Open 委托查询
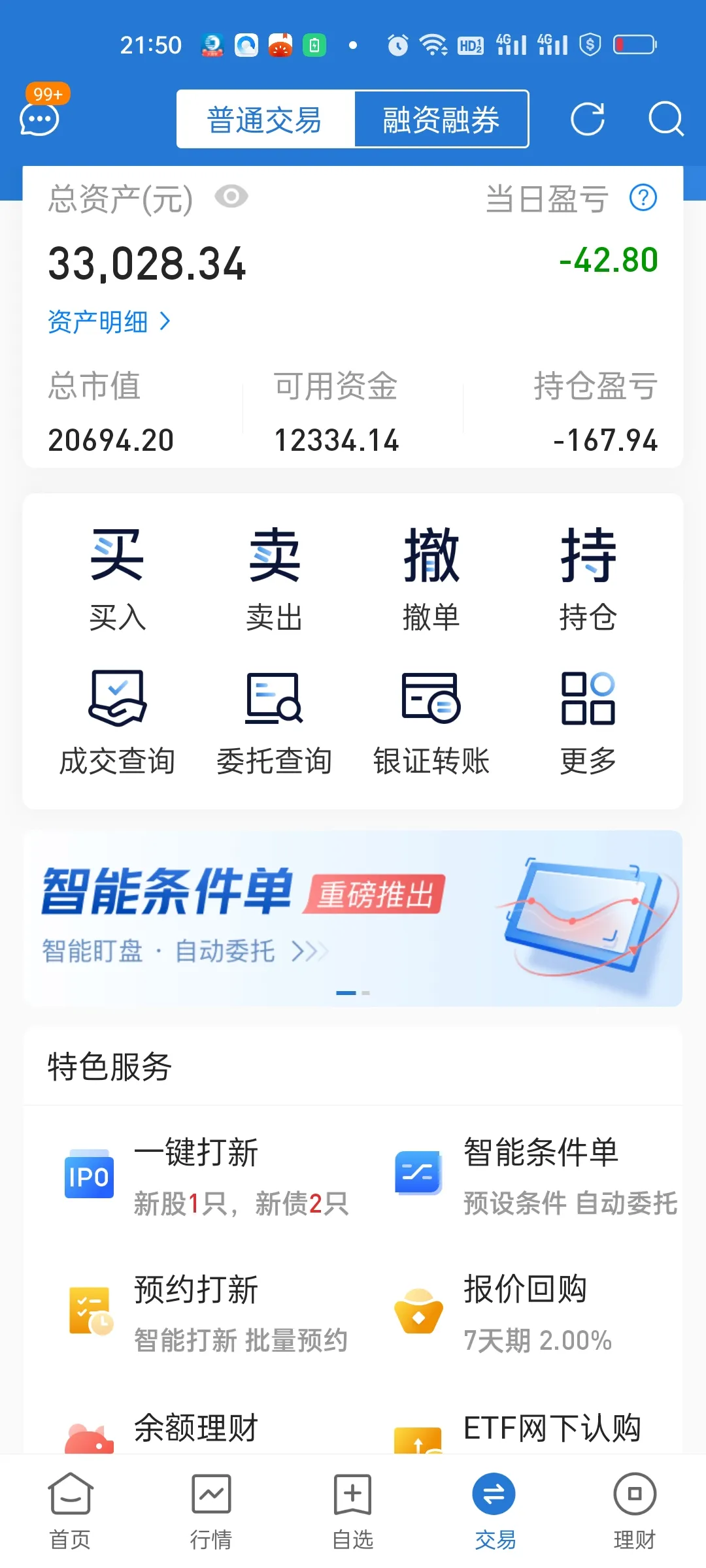The height and width of the screenshot is (1568, 706). click(x=275, y=723)
